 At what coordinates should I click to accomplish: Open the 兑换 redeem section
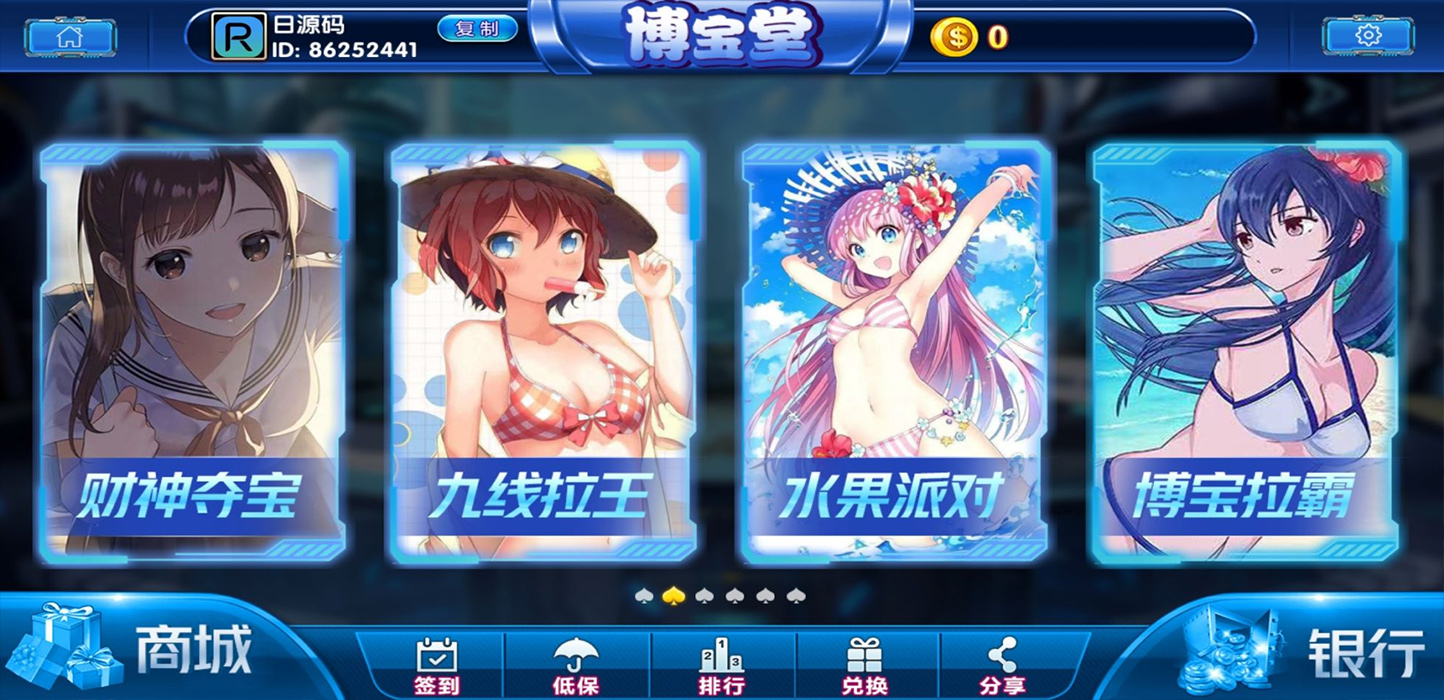click(x=864, y=666)
